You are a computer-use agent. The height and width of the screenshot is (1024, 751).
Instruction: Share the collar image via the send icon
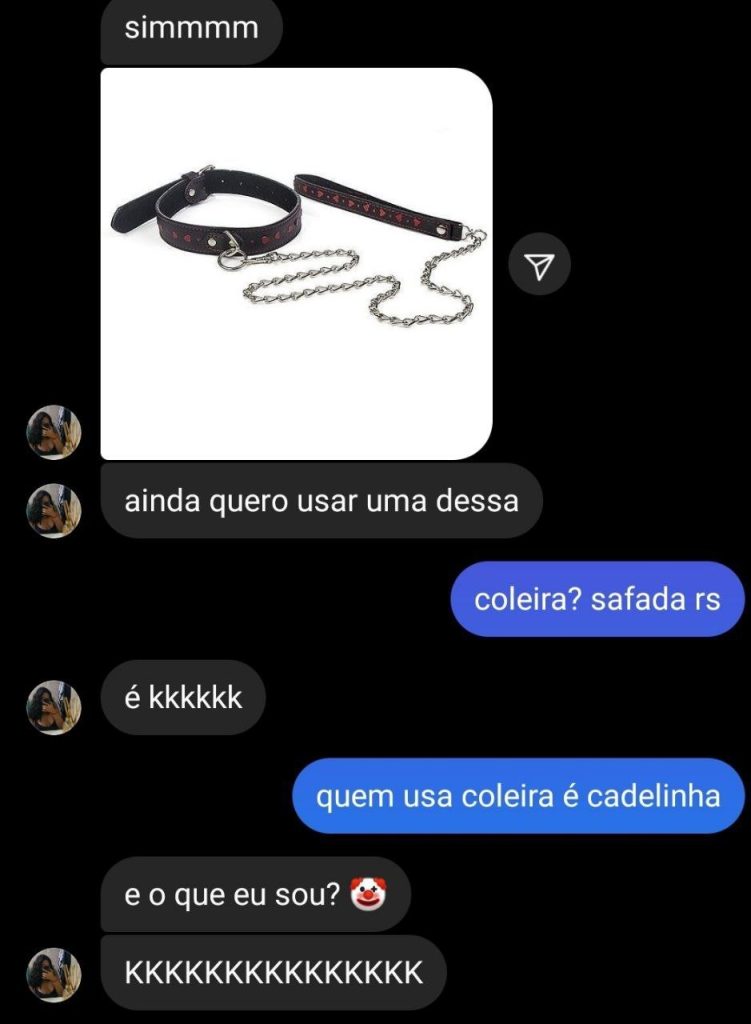539,265
